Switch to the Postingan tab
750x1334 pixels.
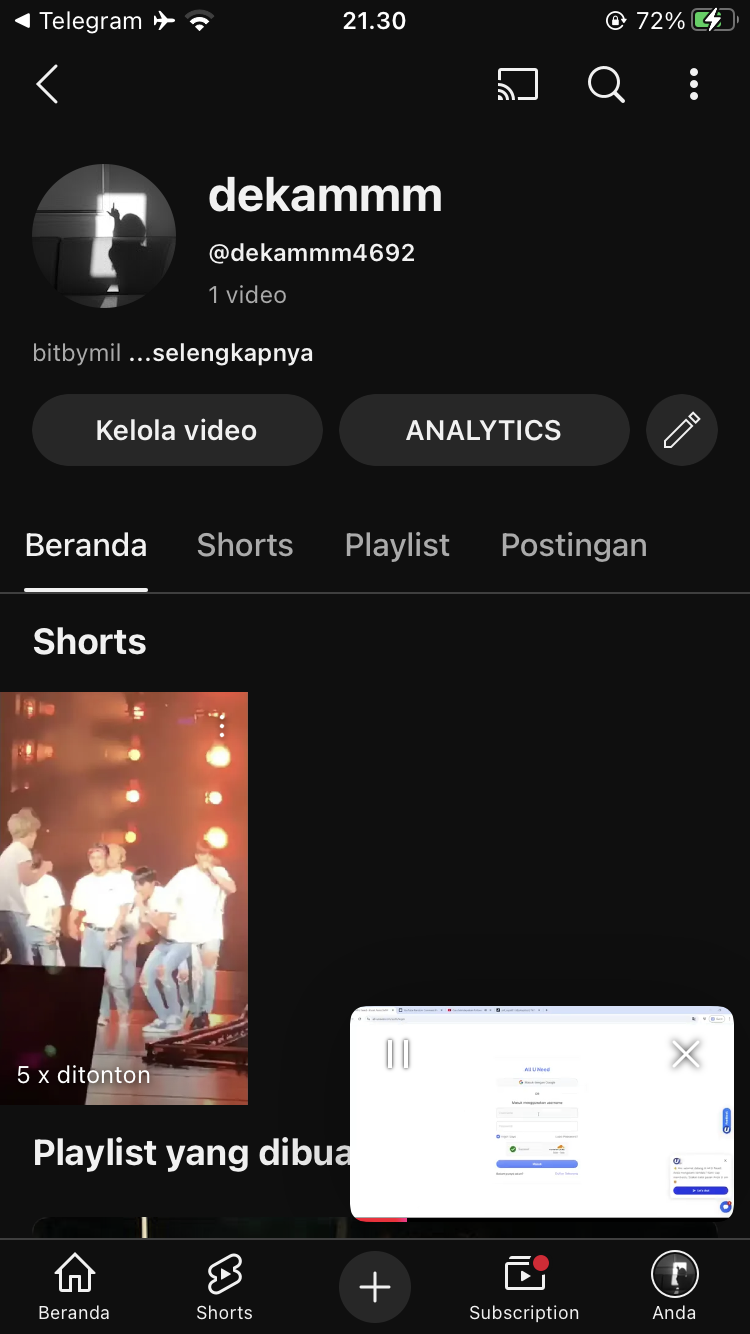[x=574, y=545]
